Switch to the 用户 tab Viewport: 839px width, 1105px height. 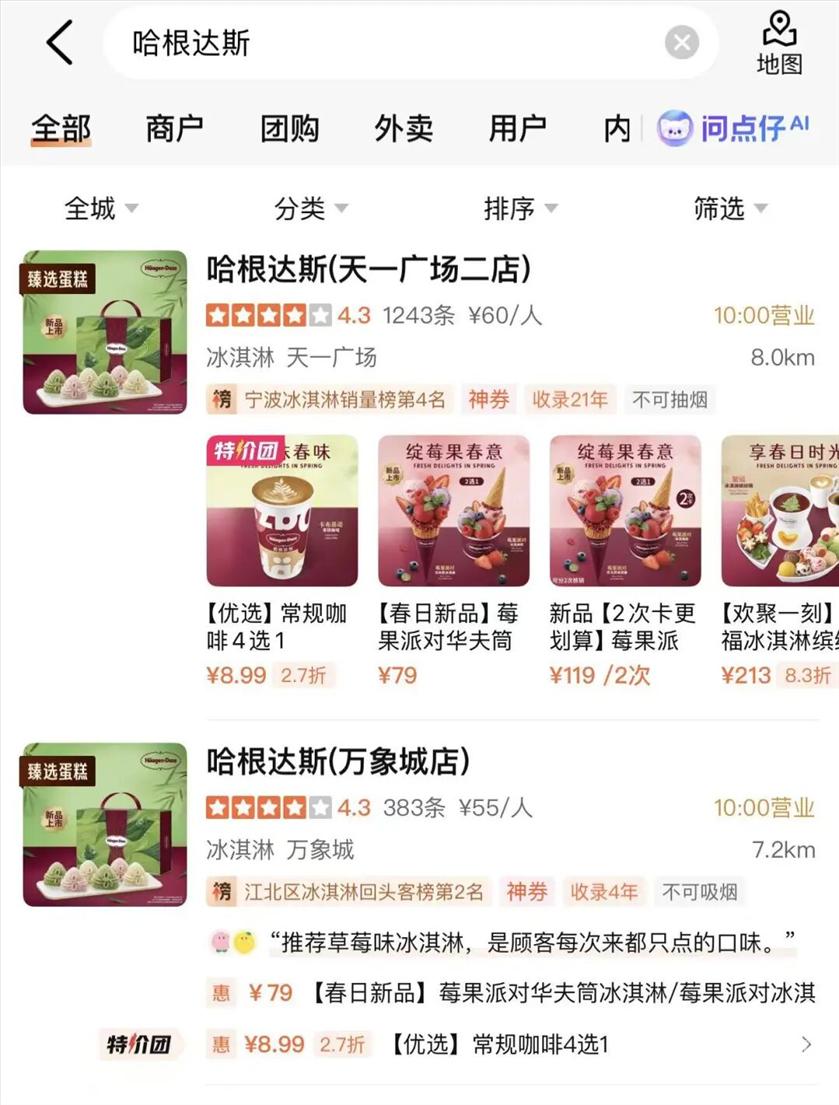[518, 129]
